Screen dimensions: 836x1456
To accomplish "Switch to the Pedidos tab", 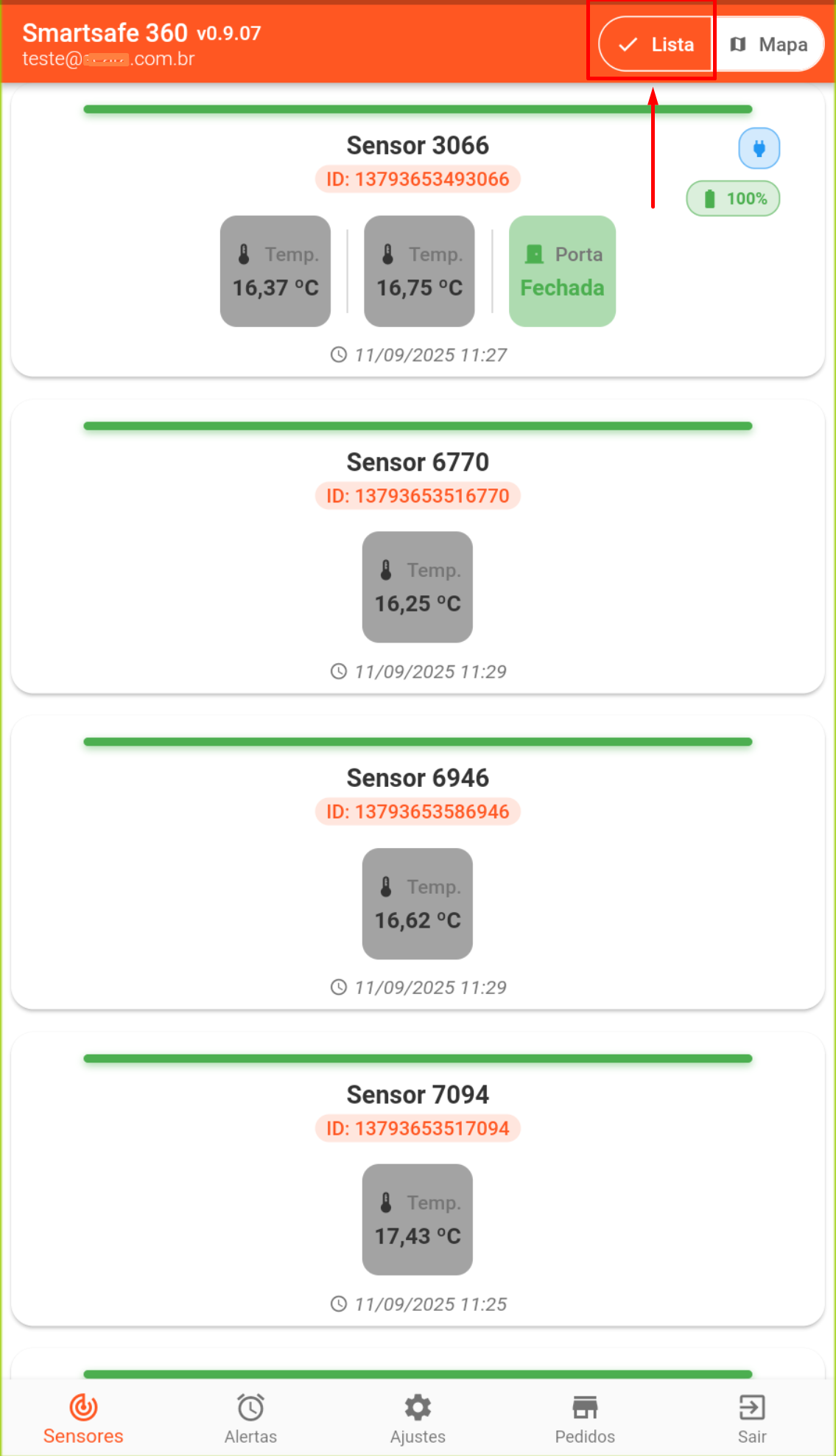I will click(x=585, y=1418).
